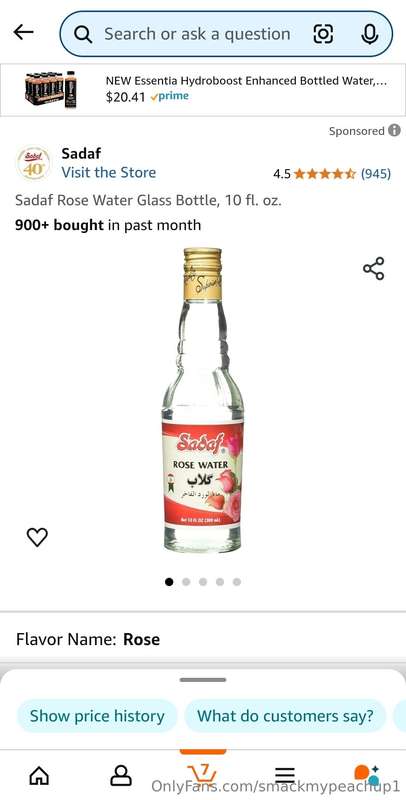Start voice search with the microphone
406x800 pixels.
(369, 34)
